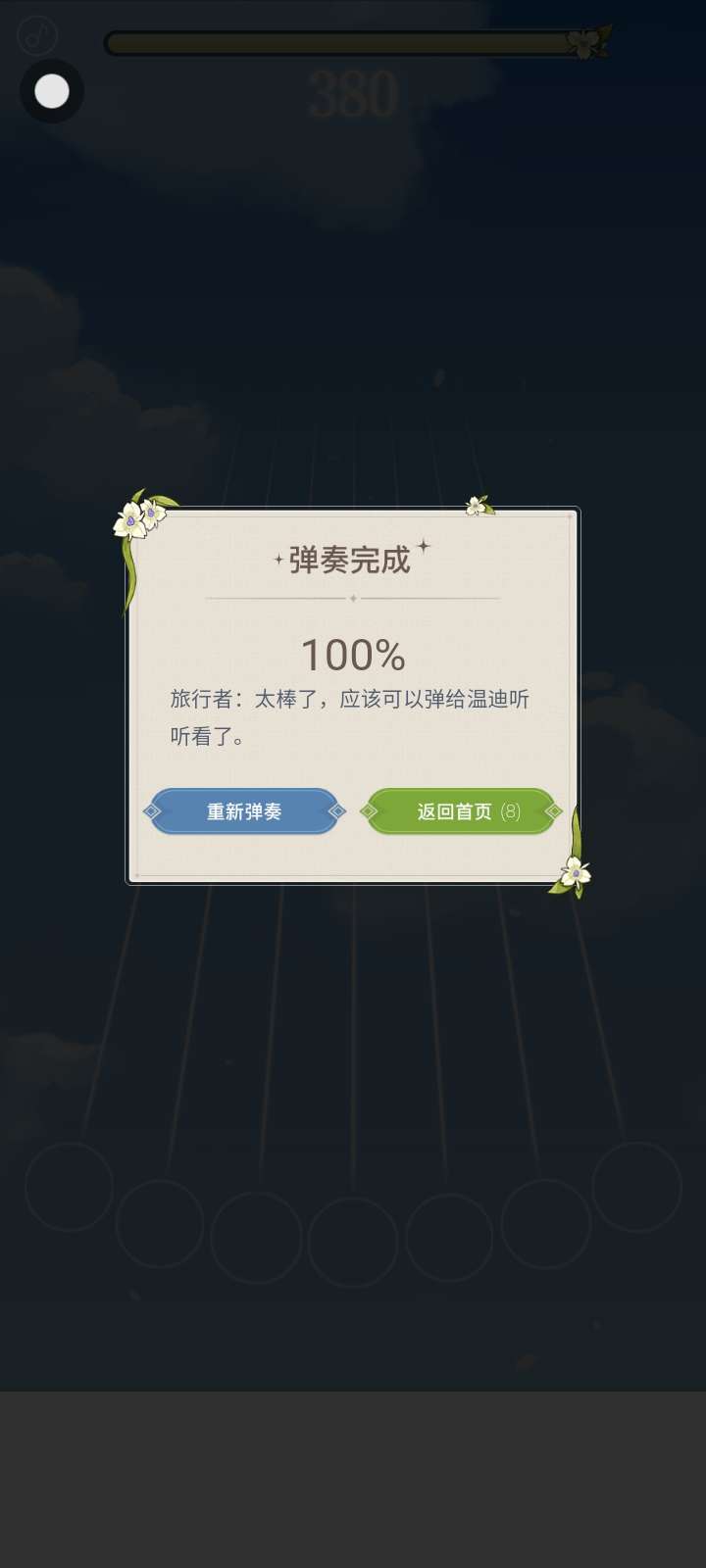Tap 重新弹奏 to replay the song

[x=244, y=811]
